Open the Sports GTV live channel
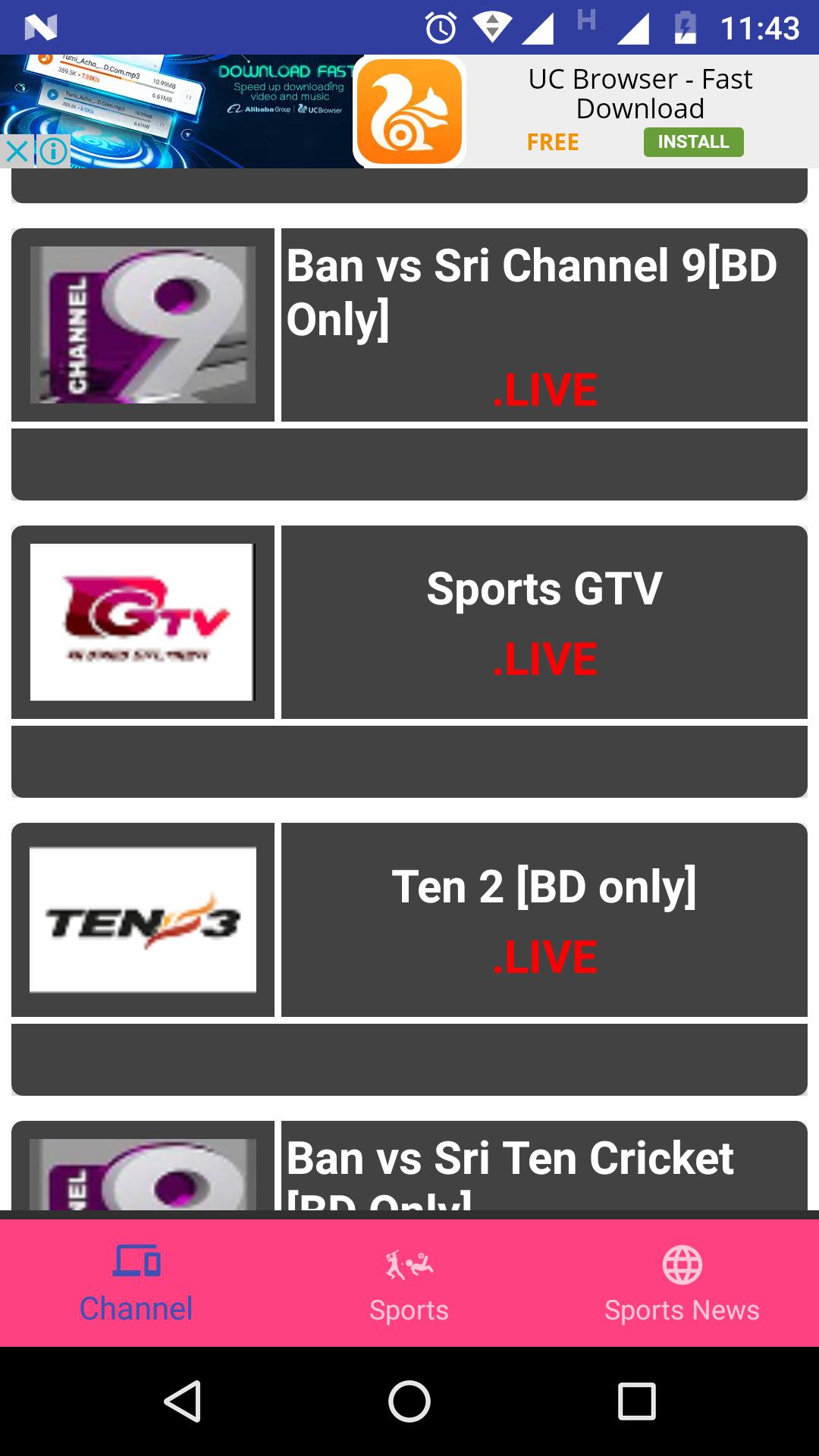Screen dimensions: 819x1456 (x=544, y=622)
